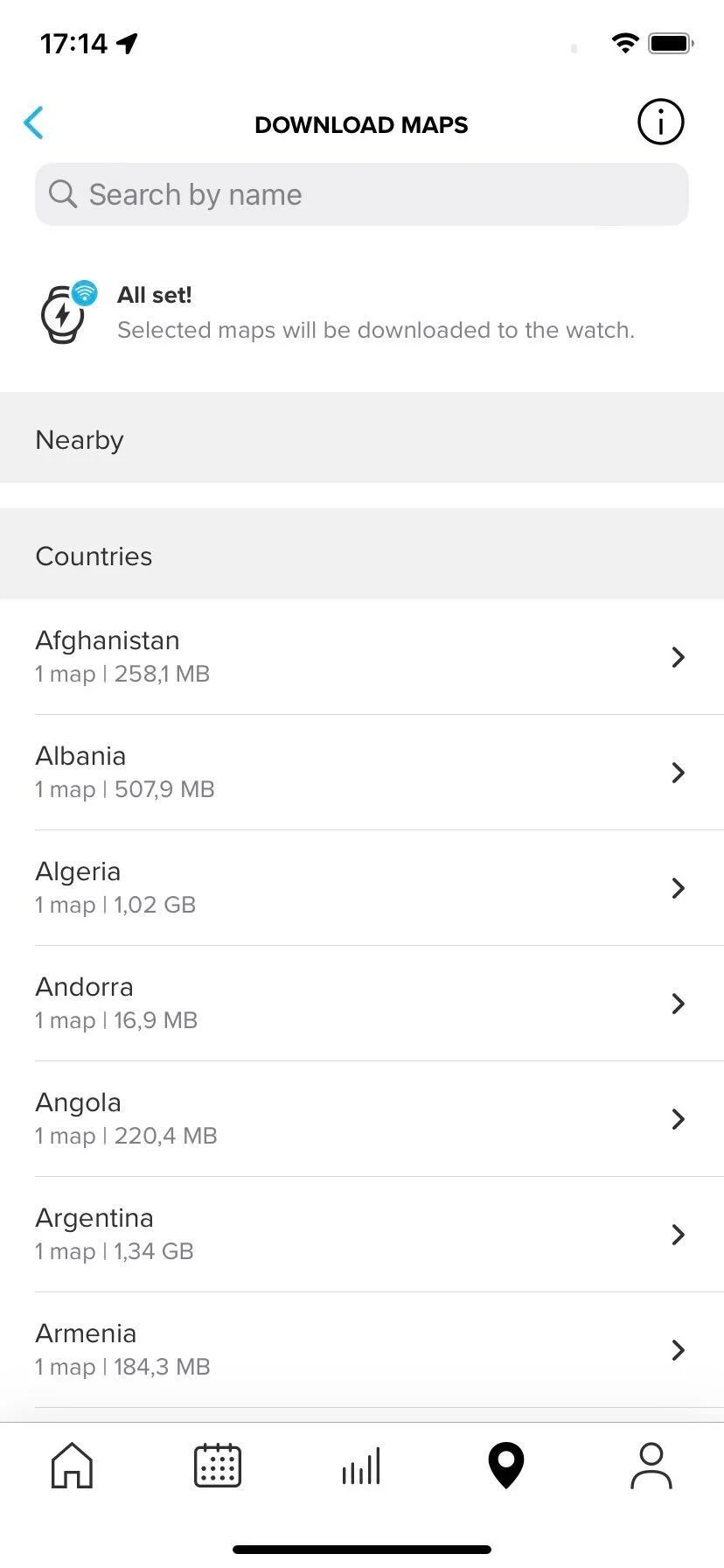Image resolution: width=724 pixels, height=1568 pixels.
Task: Open the info icon
Action: 660,122
